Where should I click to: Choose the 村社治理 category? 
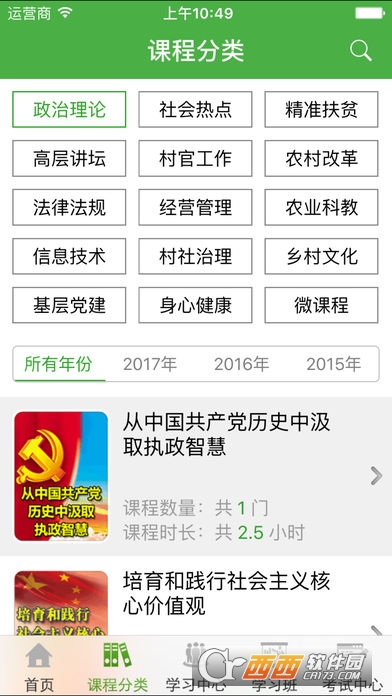pyautogui.click(x=195, y=256)
